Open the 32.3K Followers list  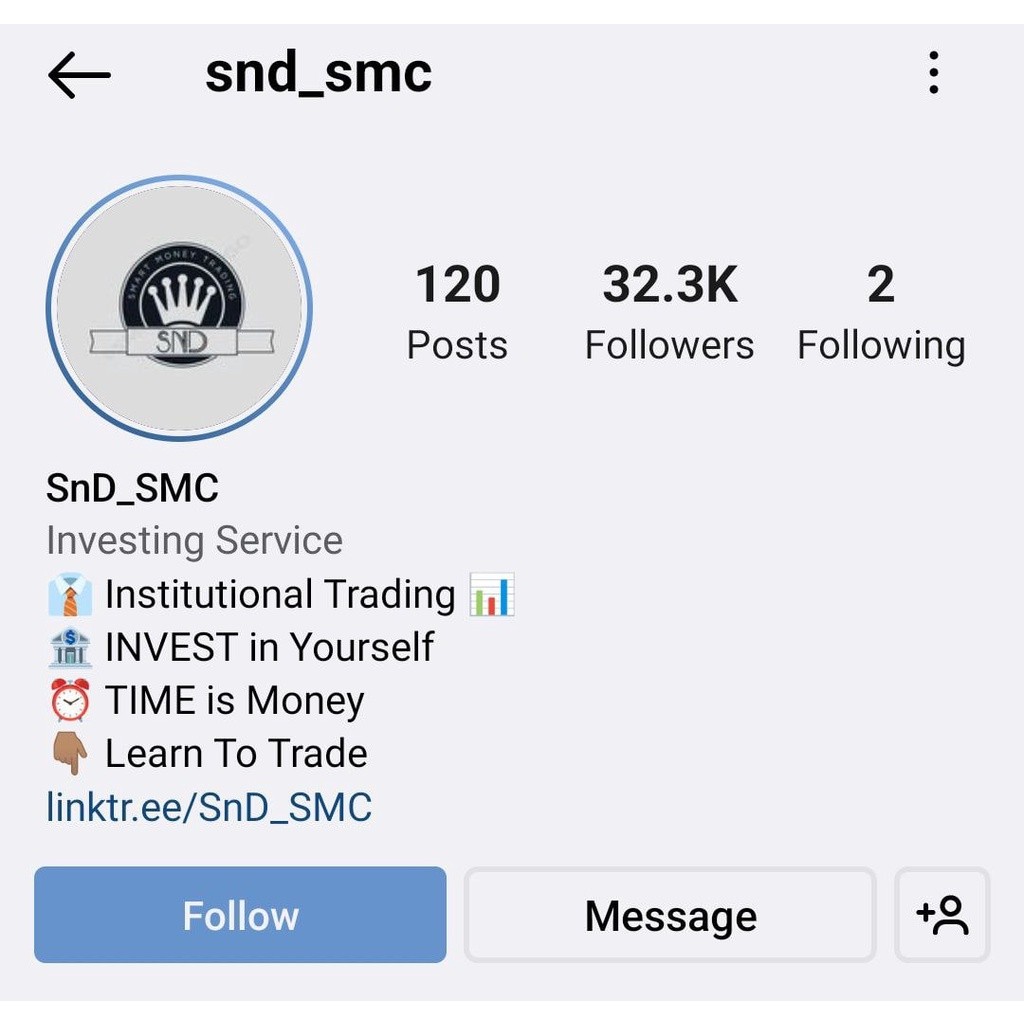click(669, 312)
